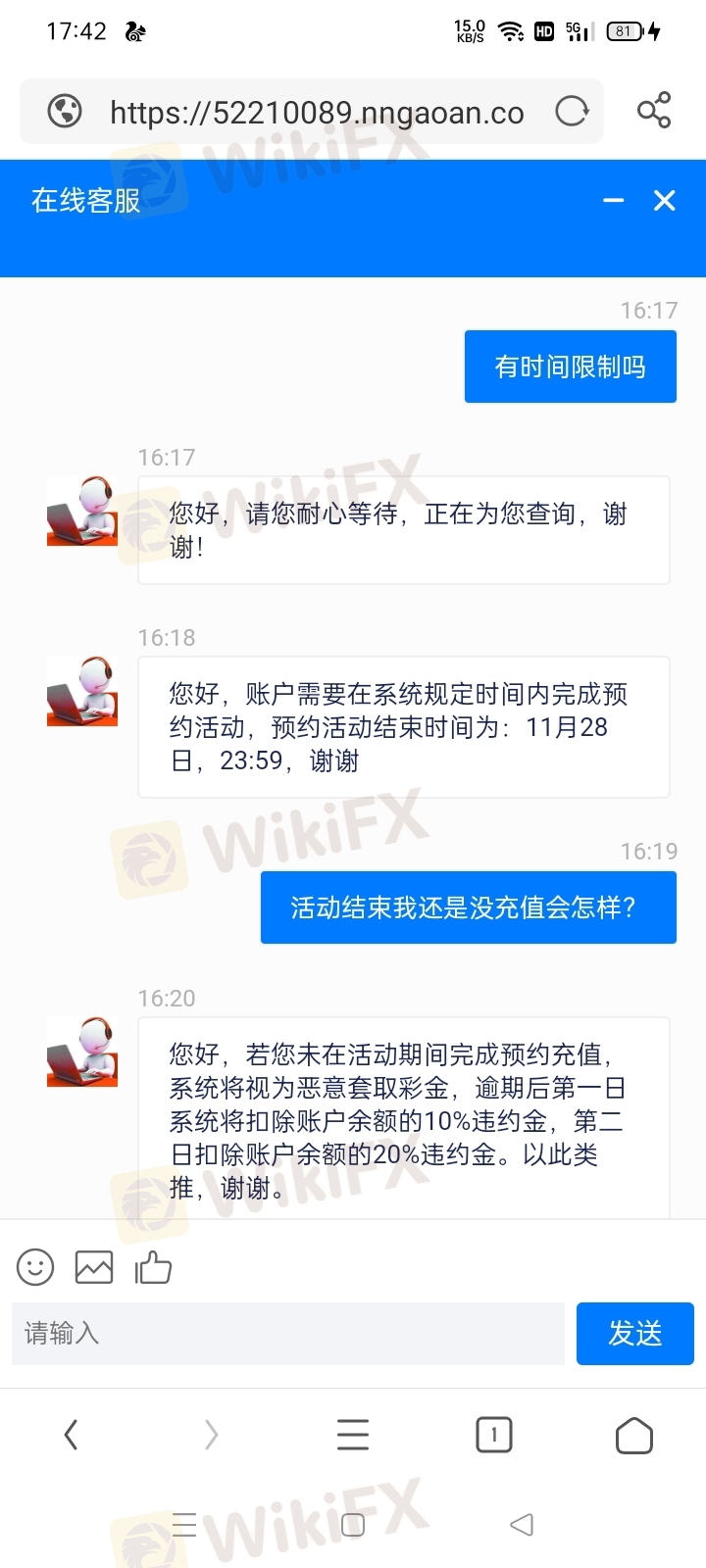This screenshot has width=706, height=1568.
Task: Open the browser menu
Action: tap(353, 1436)
